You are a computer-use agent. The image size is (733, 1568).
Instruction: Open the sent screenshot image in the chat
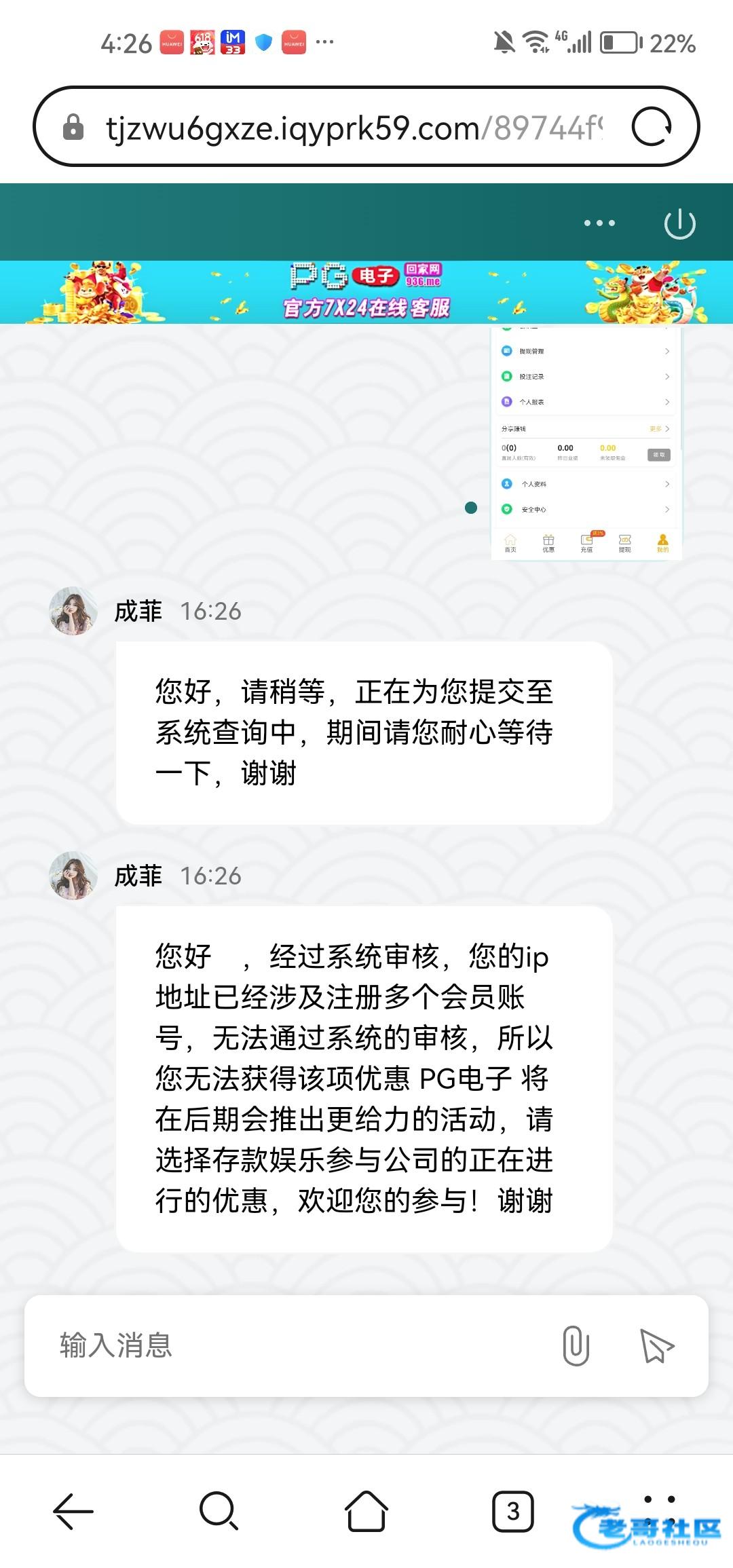point(586,443)
